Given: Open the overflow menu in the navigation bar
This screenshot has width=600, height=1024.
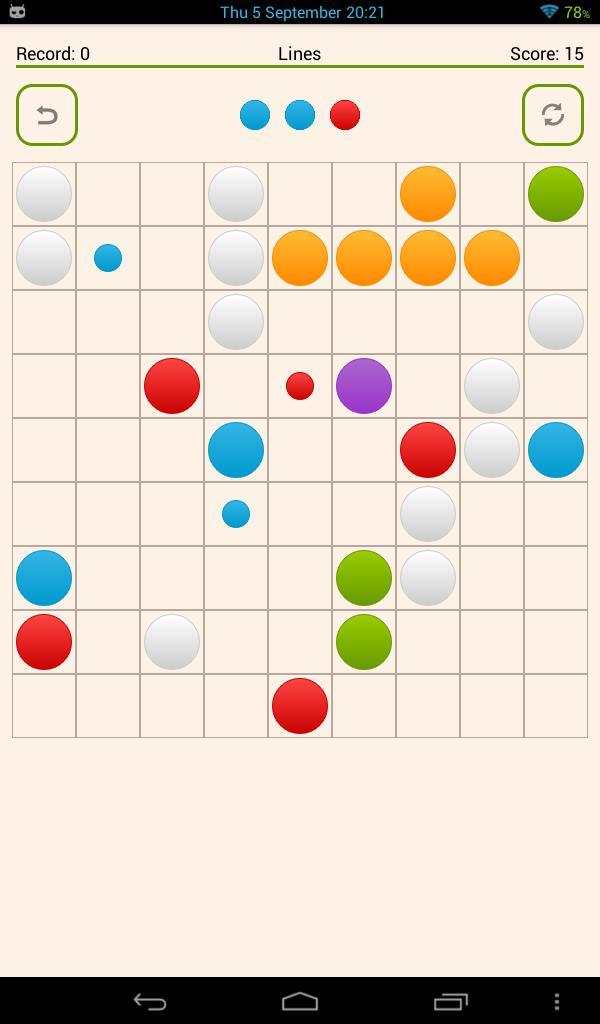Looking at the screenshot, I should pyautogui.click(x=557, y=1001).
